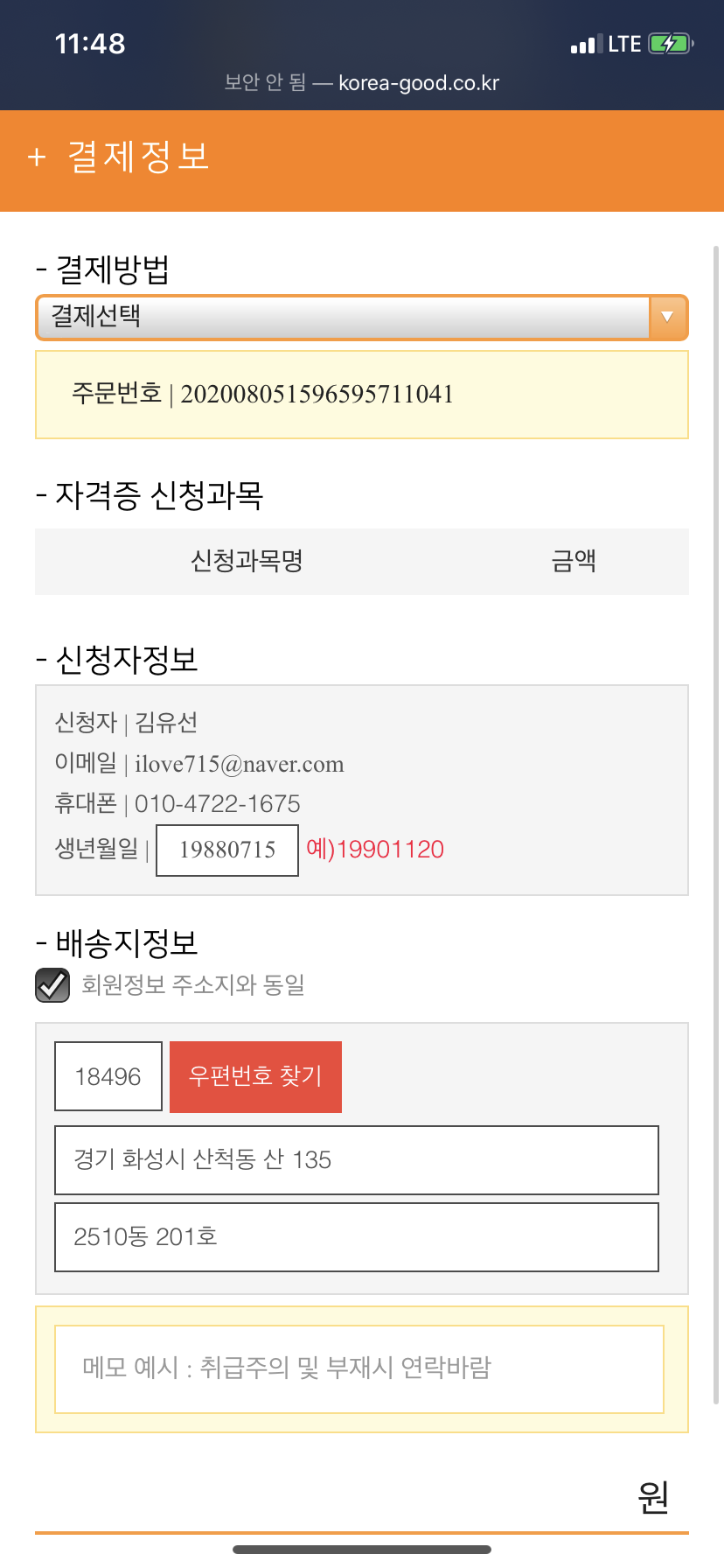Tap the 우편번호 찾기 button
The image size is (724, 1568).
[255, 1076]
